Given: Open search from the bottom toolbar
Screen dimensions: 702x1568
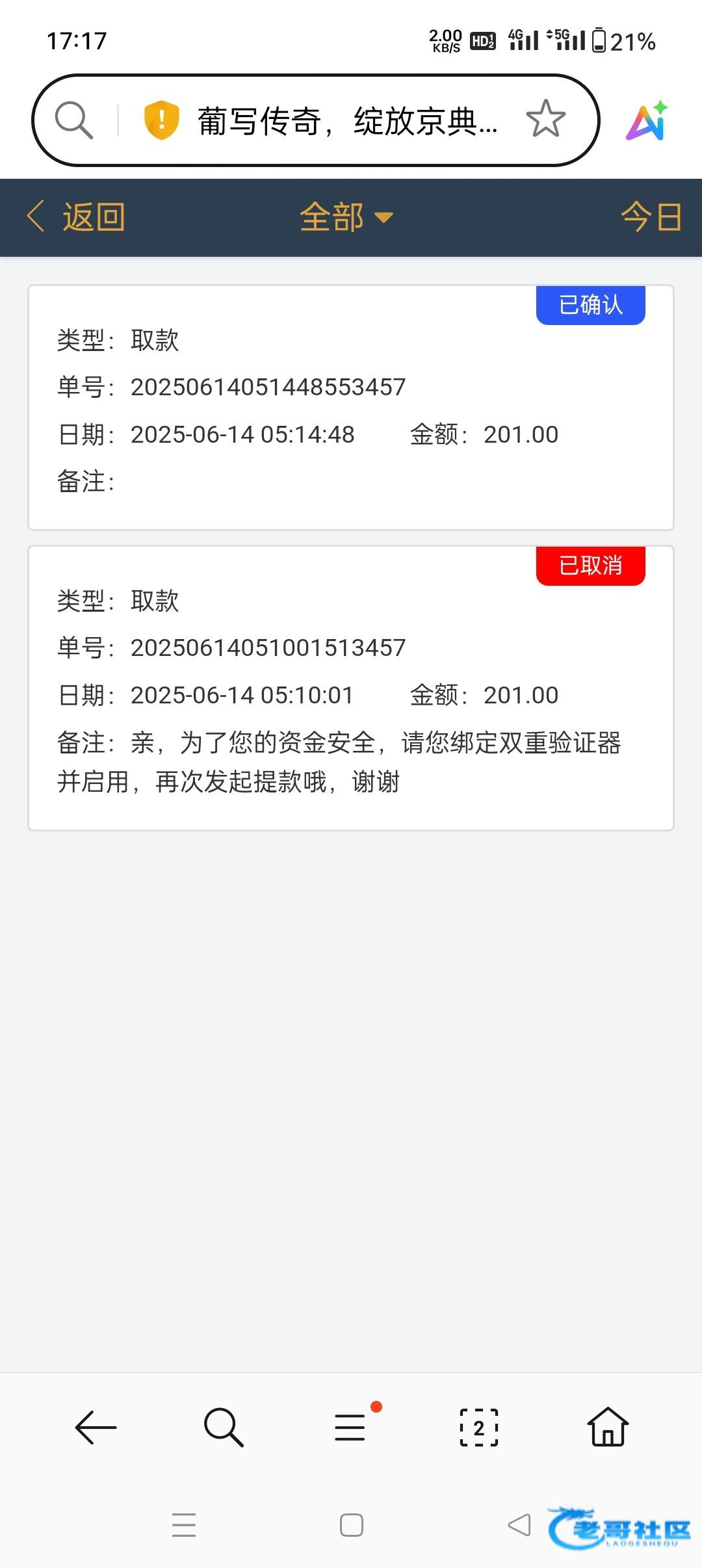Looking at the screenshot, I should click(223, 1428).
